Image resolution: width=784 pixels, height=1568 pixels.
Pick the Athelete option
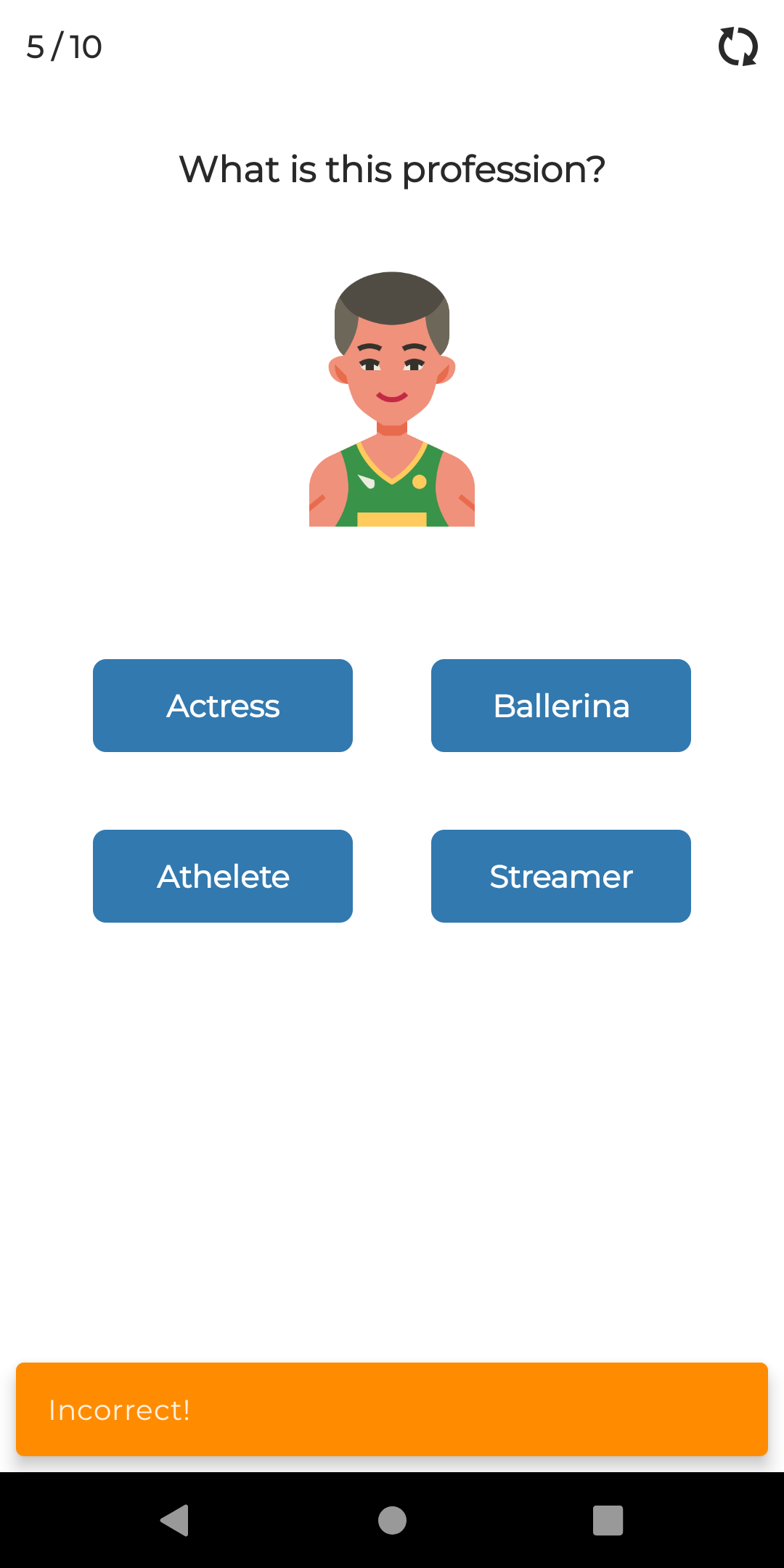point(222,875)
